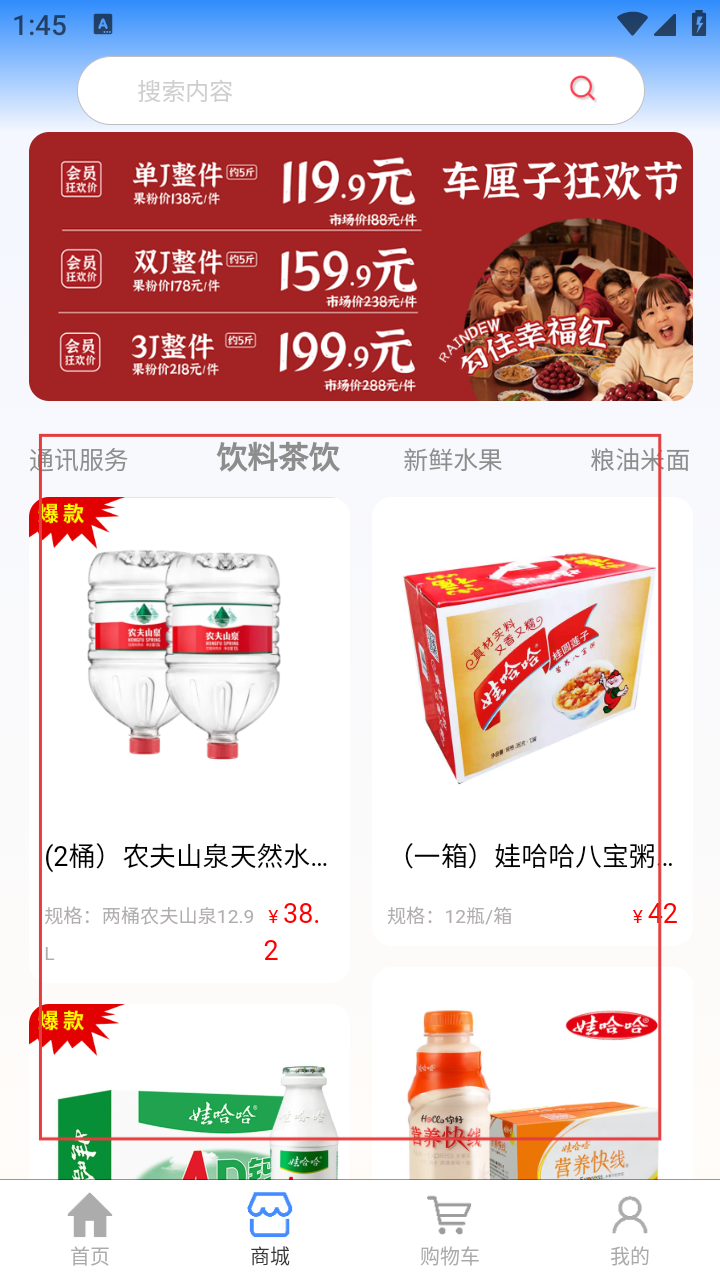View the 娃哈哈八宝粥 product card
This screenshot has width=720, height=1280.
point(532,700)
